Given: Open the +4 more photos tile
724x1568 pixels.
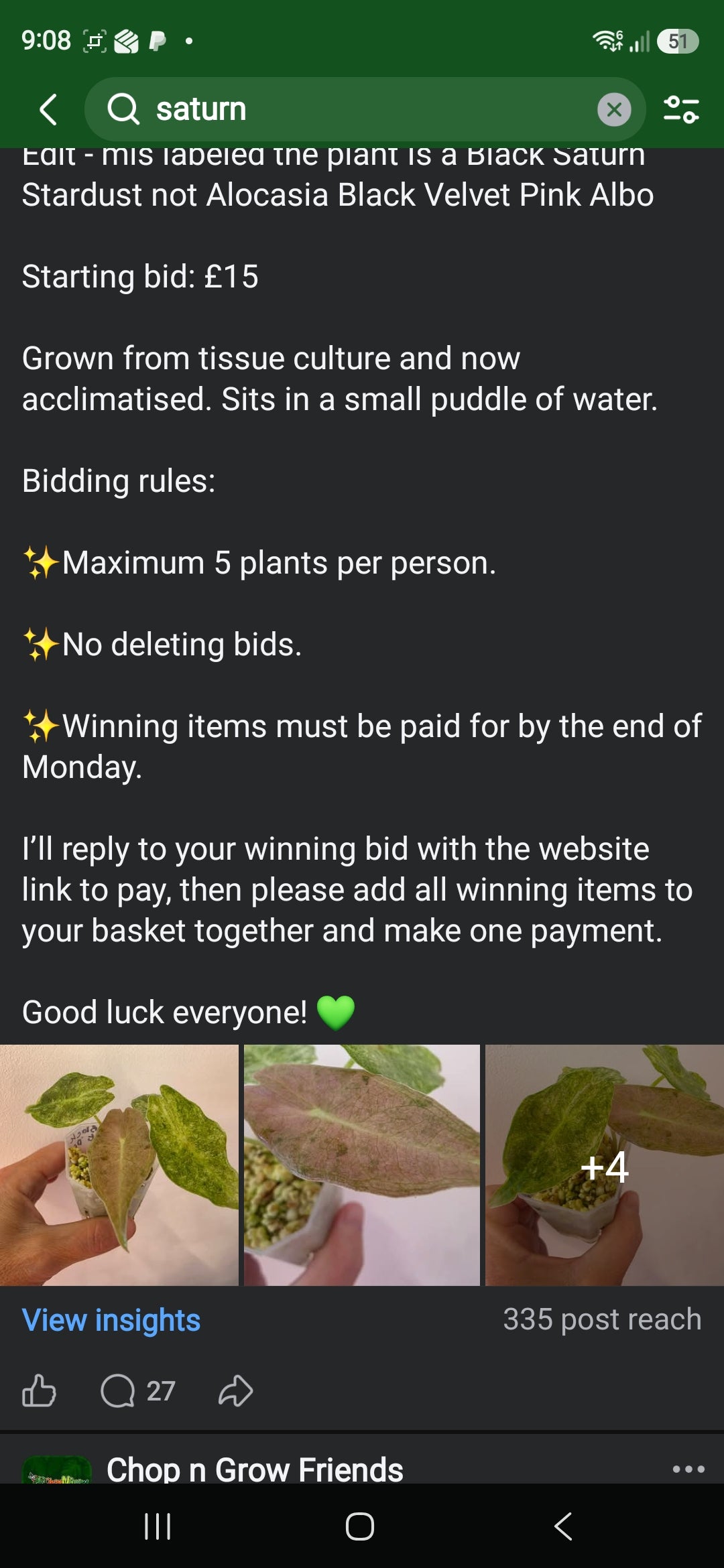Looking at the screenshot, I should pos(605,1165).
